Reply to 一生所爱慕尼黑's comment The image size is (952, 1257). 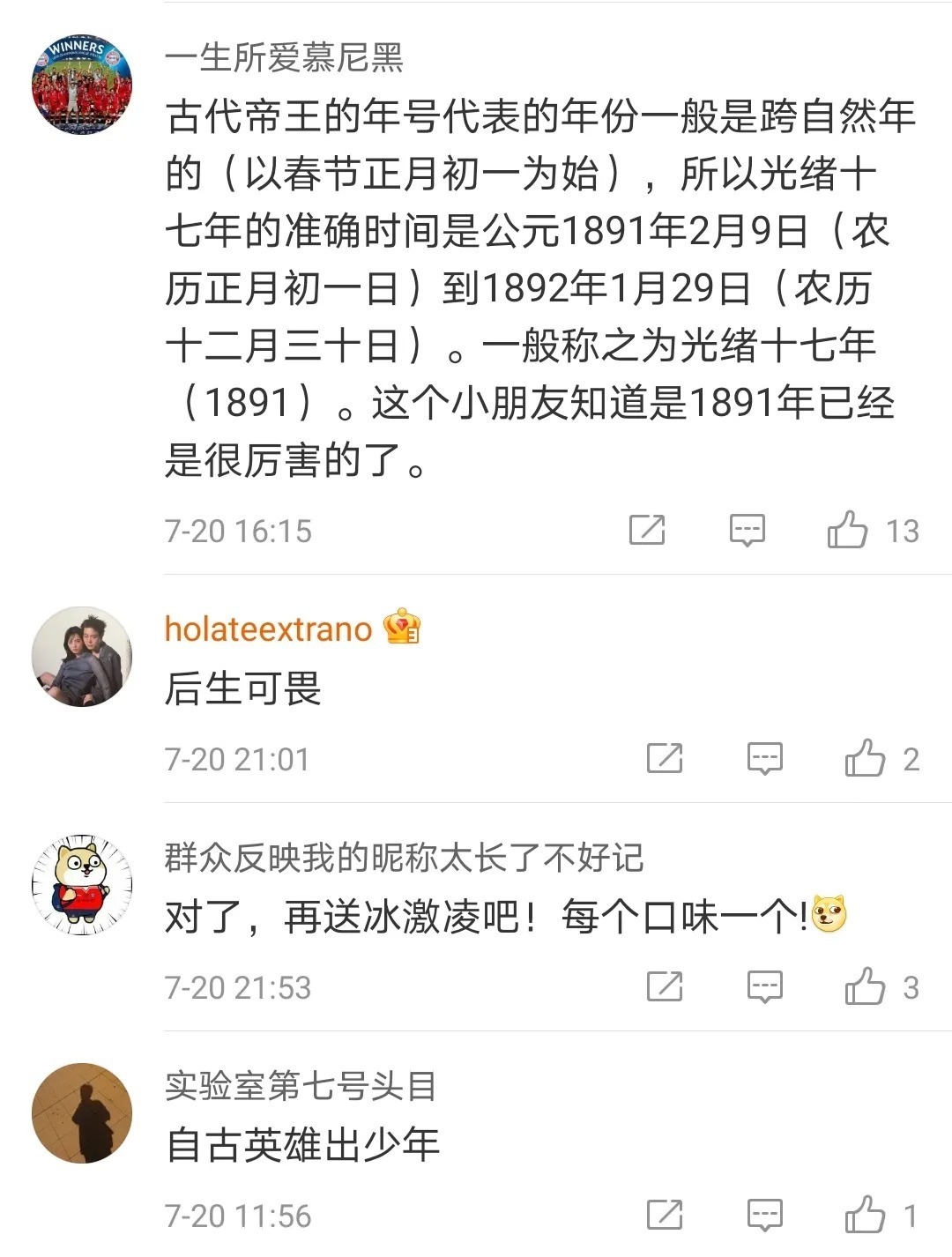[x=747, y=530]
